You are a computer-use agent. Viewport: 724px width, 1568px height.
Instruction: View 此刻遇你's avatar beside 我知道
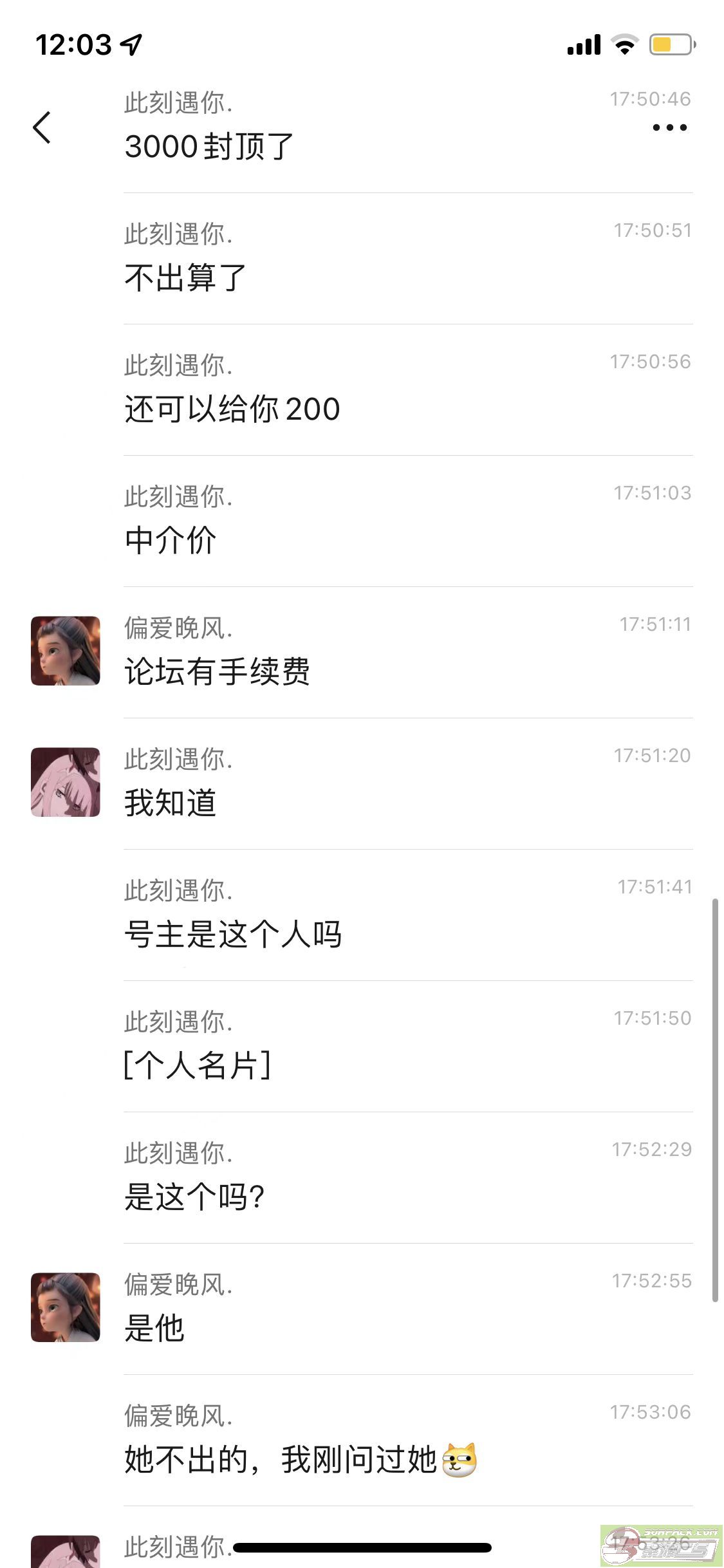pyautogui.click(x=66, y=782)
